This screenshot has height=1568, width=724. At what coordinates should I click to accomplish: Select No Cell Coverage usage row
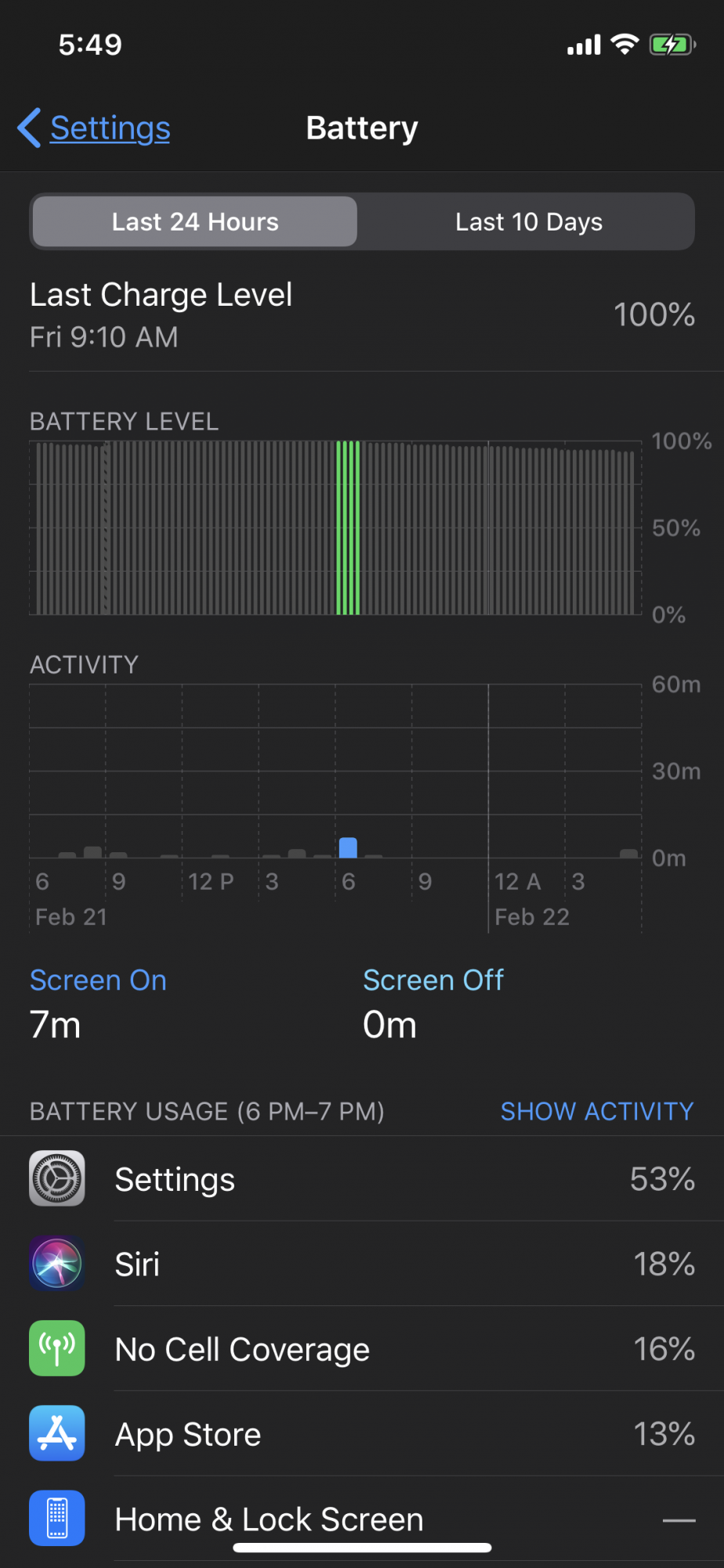[x=362, y=1349]
